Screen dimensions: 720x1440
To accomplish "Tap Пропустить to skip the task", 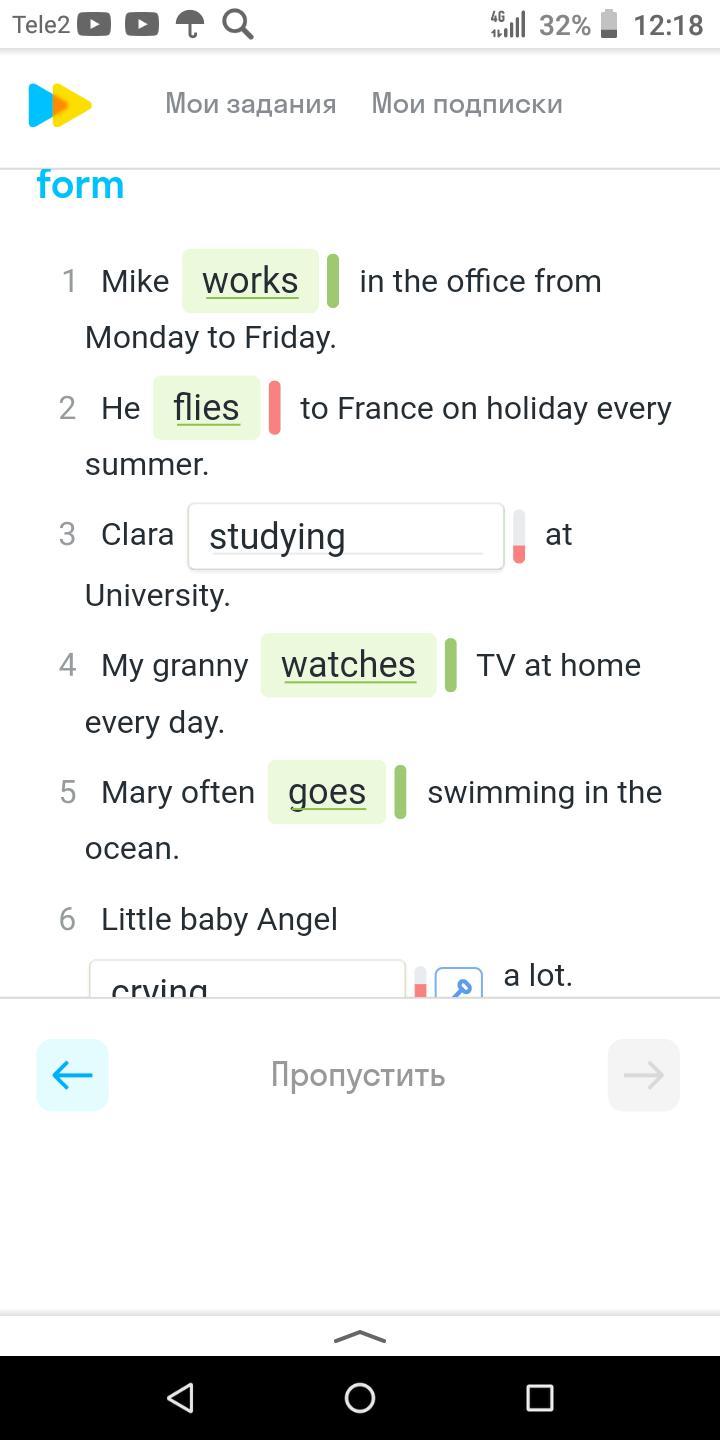I will [358, 1075].
